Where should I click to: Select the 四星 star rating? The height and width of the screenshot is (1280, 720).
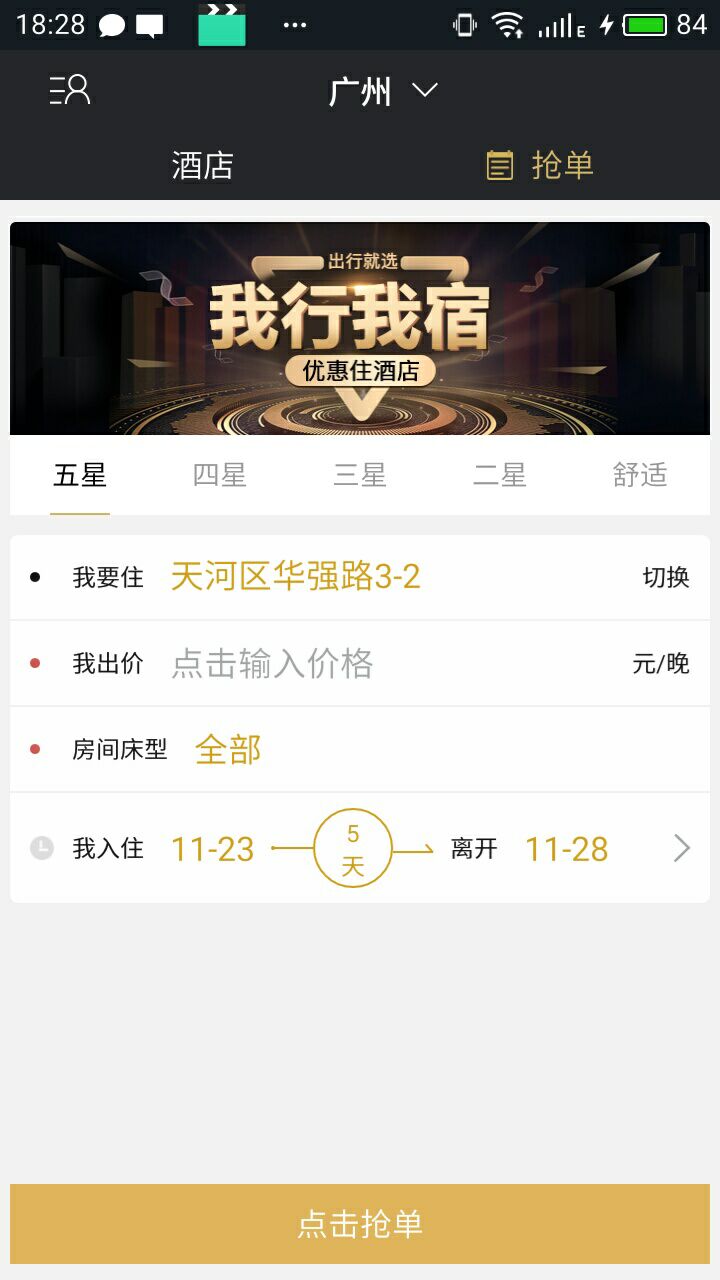point(220,475)
